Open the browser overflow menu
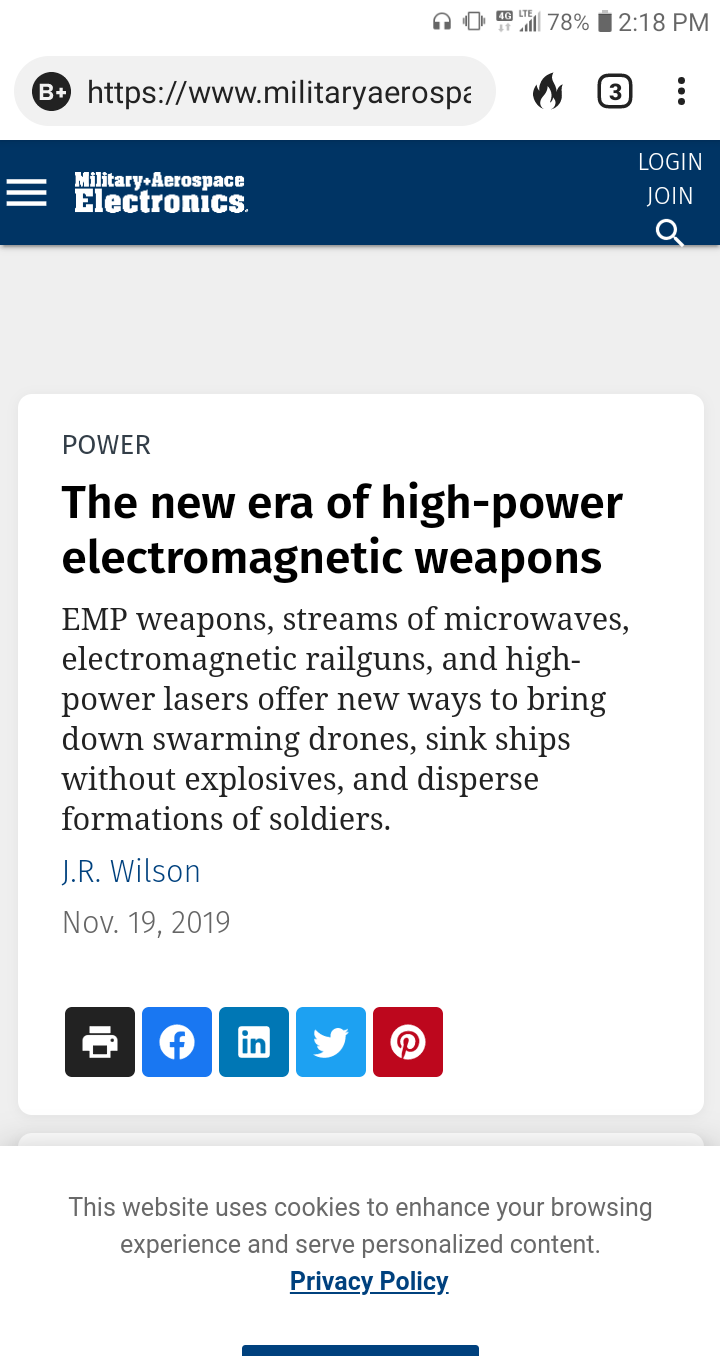The image size is (720, 1356). tap(681, 92)
